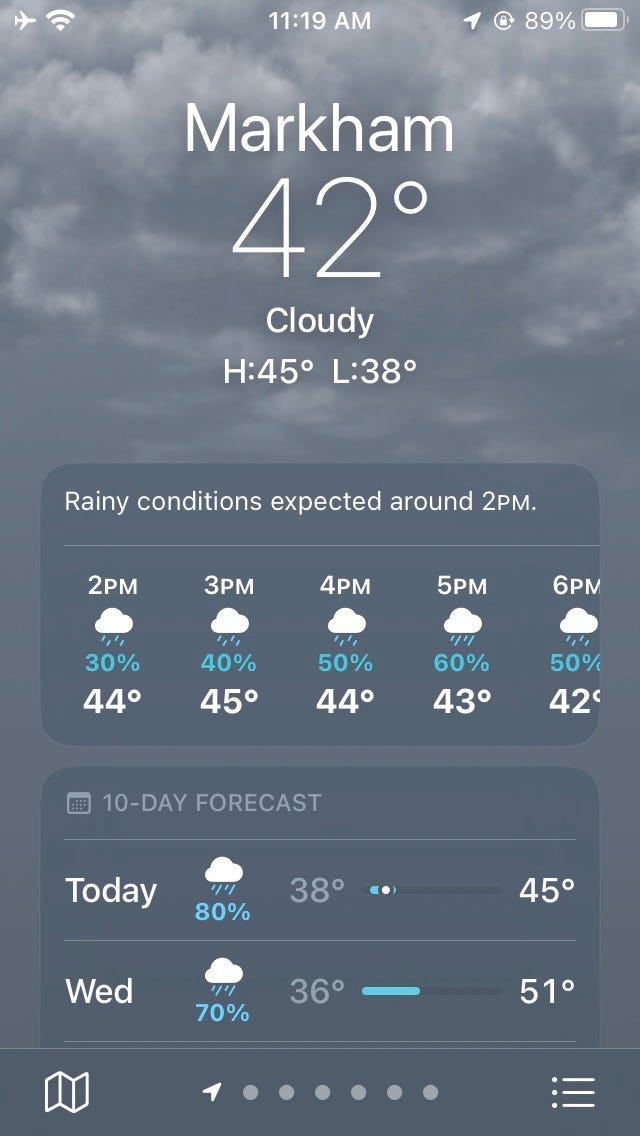Open the weather map
This screenshot has width=640, height=1136.
(x=67, y=1092)
